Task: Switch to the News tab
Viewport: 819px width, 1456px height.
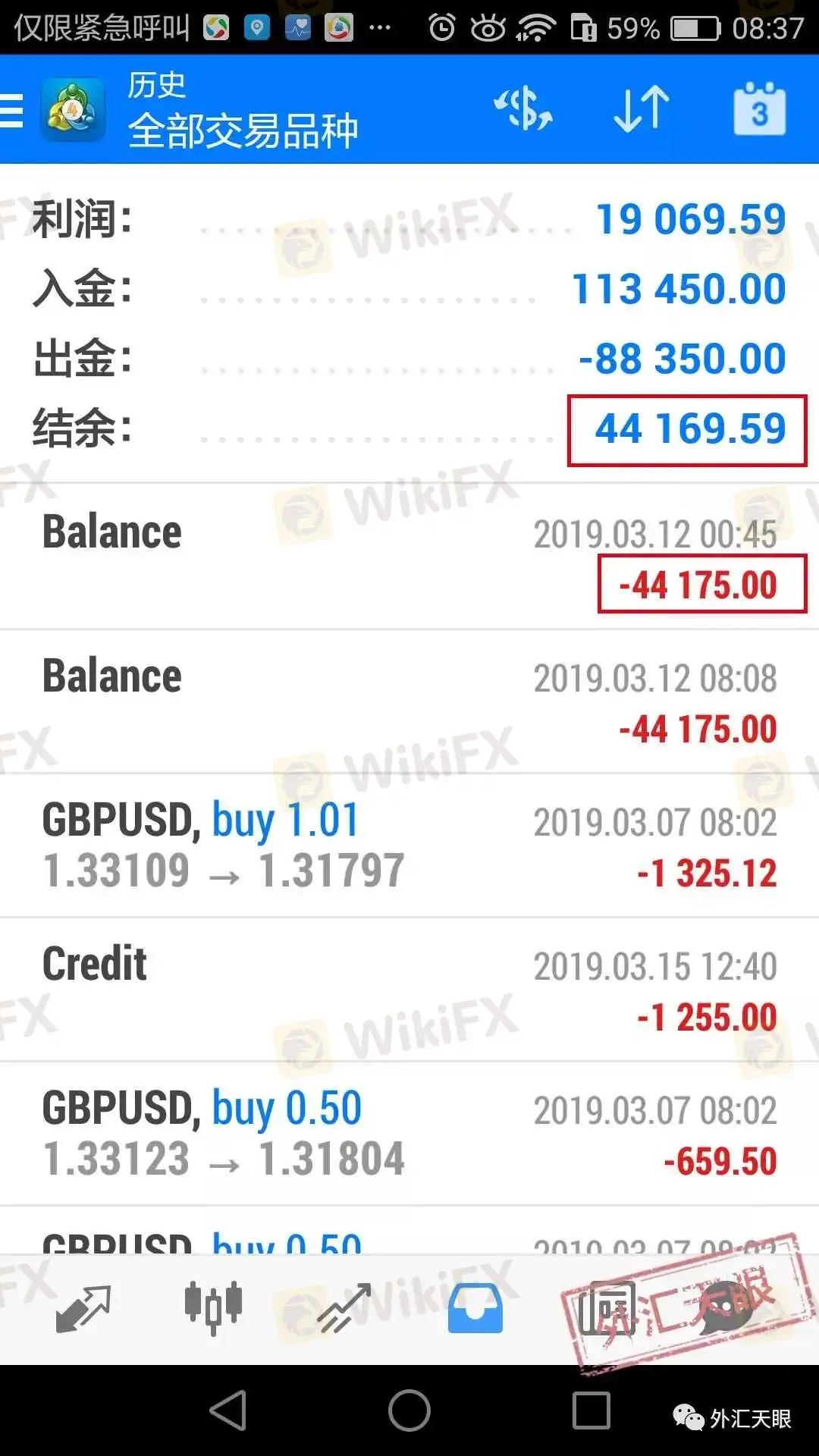Action: click(607, 1309)
